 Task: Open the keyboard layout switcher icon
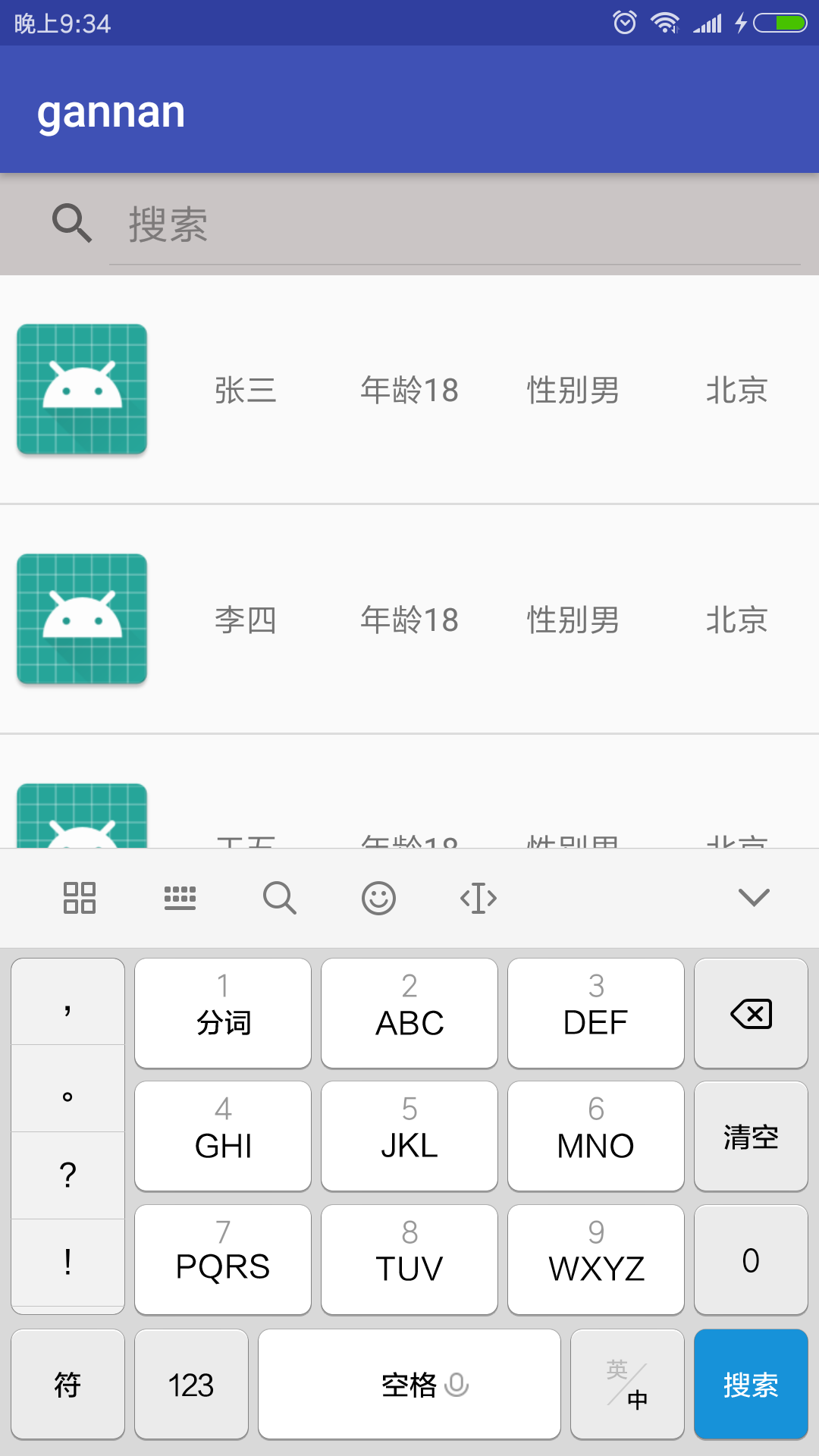point(180,898)
